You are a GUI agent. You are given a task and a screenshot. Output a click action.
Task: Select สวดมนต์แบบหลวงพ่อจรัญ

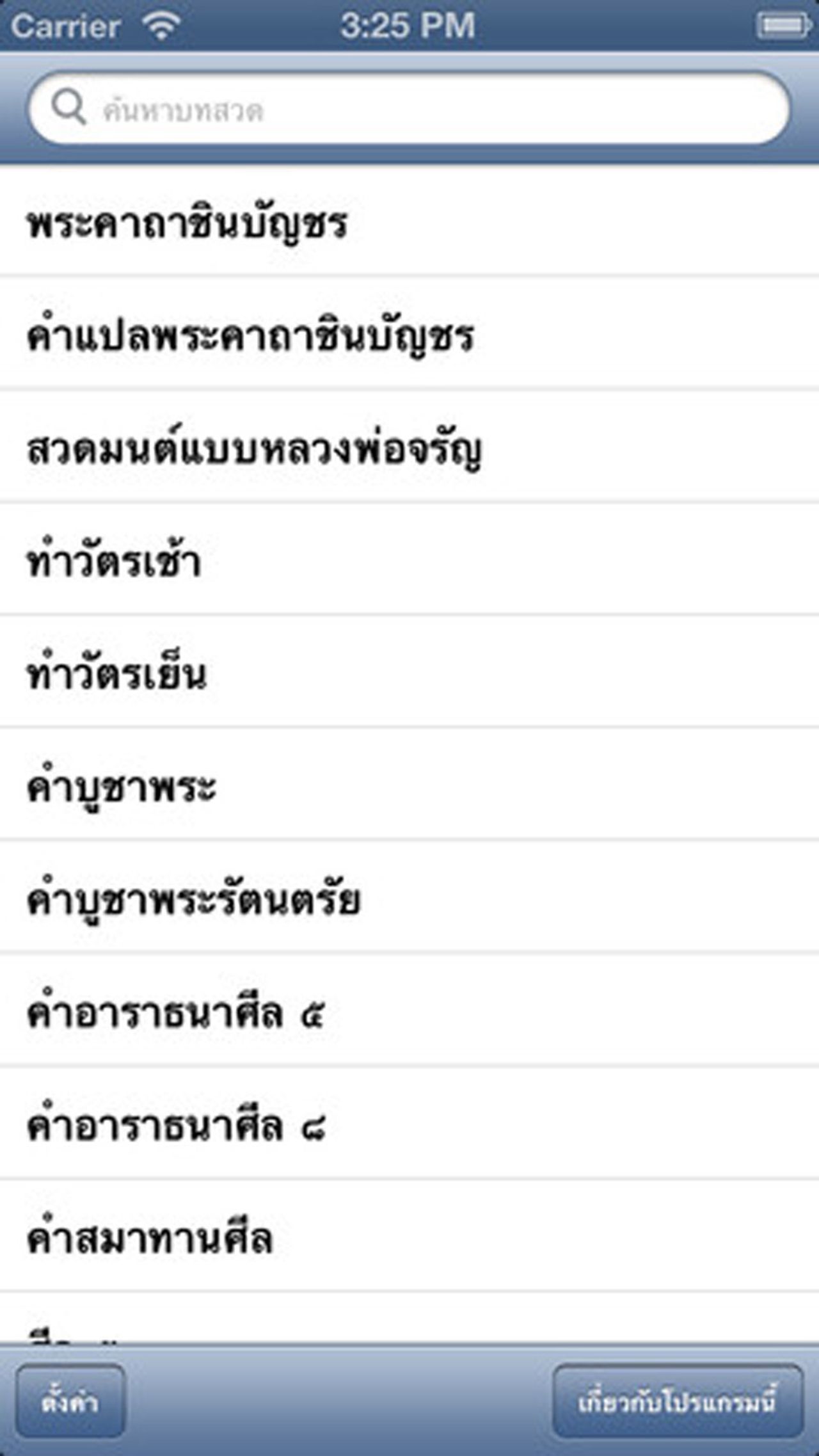coord(409,448)
